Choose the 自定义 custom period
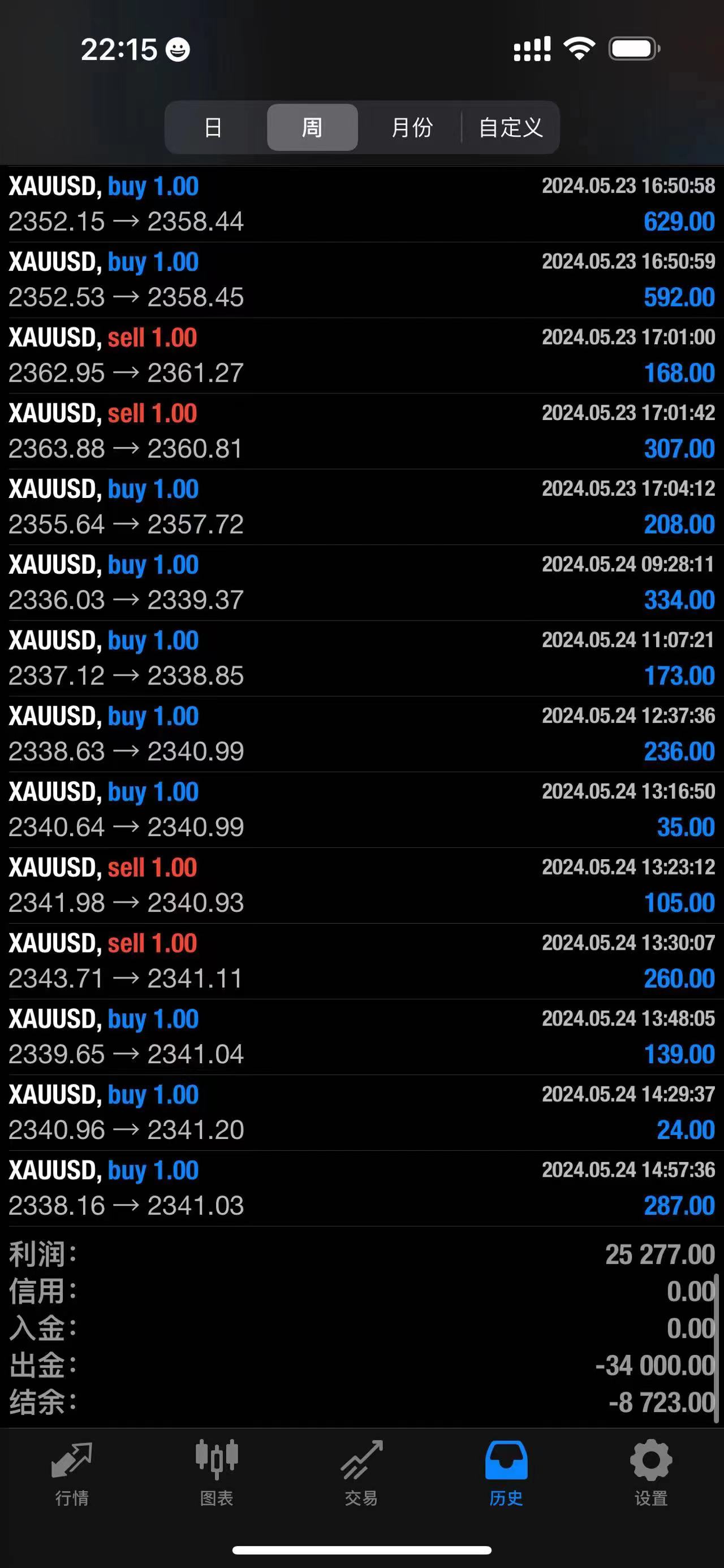 pyautogui.click(x=510, y=127)
